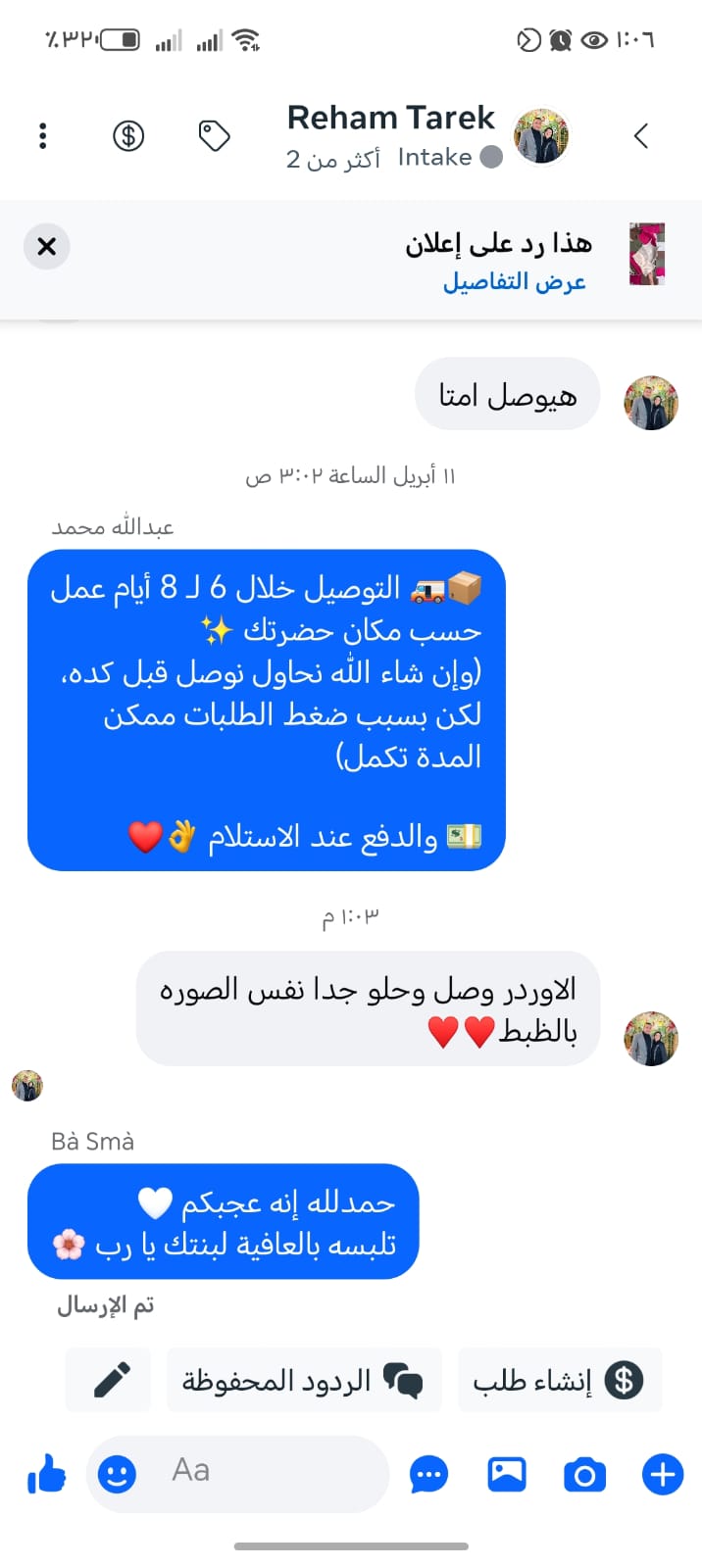Send a thumbs-up like

tap(46, 1473)
